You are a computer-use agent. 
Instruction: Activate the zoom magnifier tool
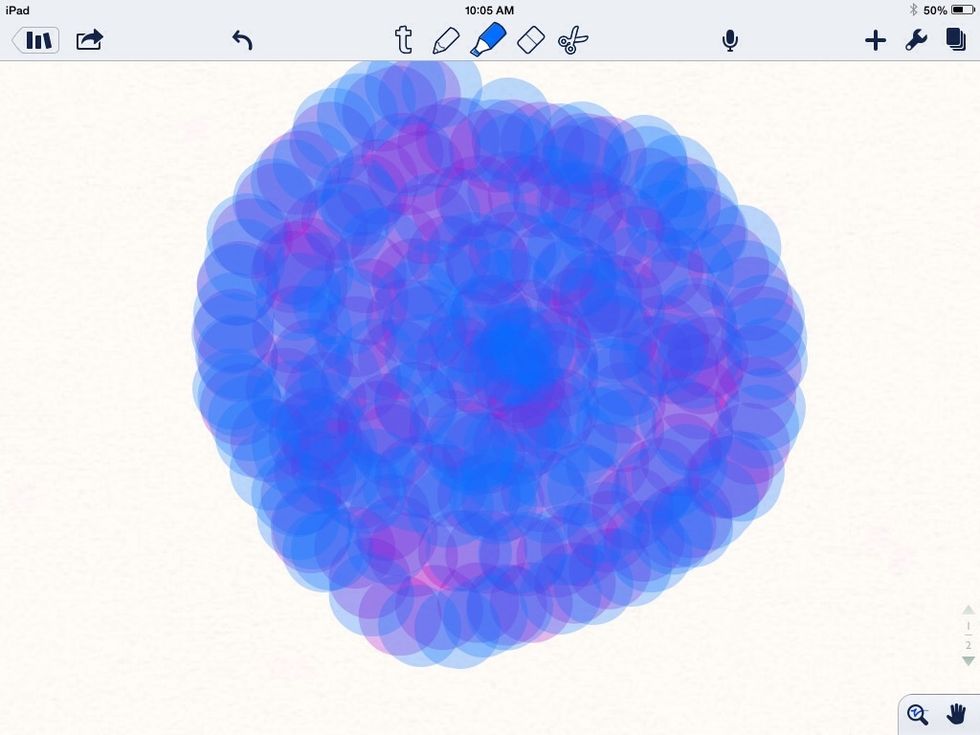(x=918, y=713)
